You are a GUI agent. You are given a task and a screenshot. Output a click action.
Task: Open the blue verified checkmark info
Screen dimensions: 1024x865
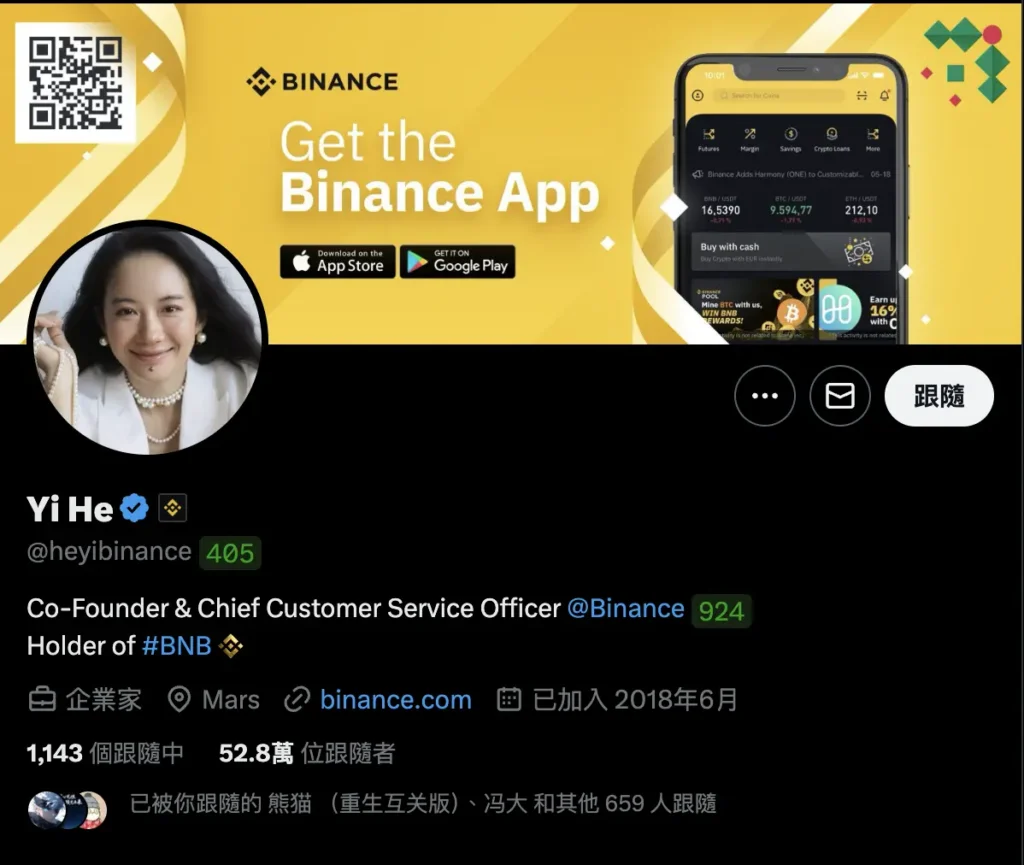coord(134,509)
